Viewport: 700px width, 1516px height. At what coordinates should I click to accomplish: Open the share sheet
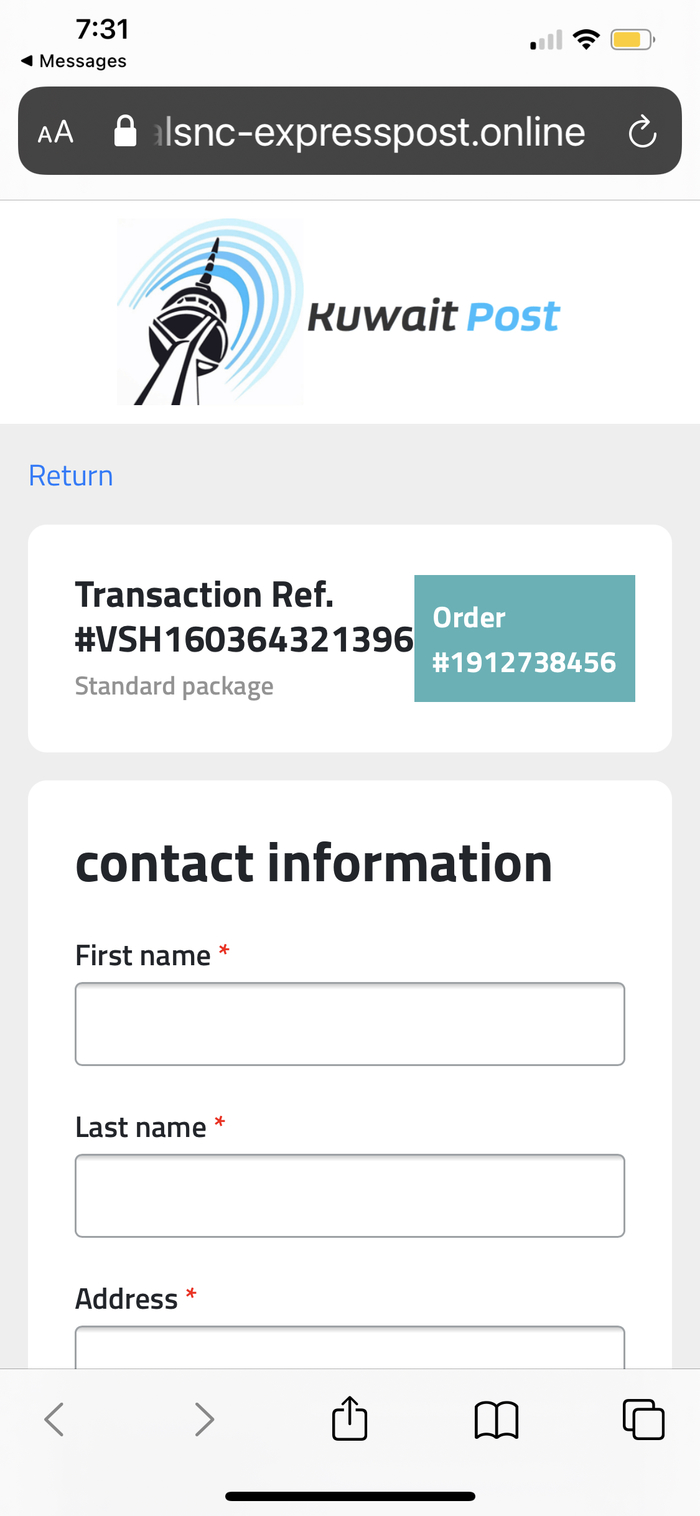350,1419
